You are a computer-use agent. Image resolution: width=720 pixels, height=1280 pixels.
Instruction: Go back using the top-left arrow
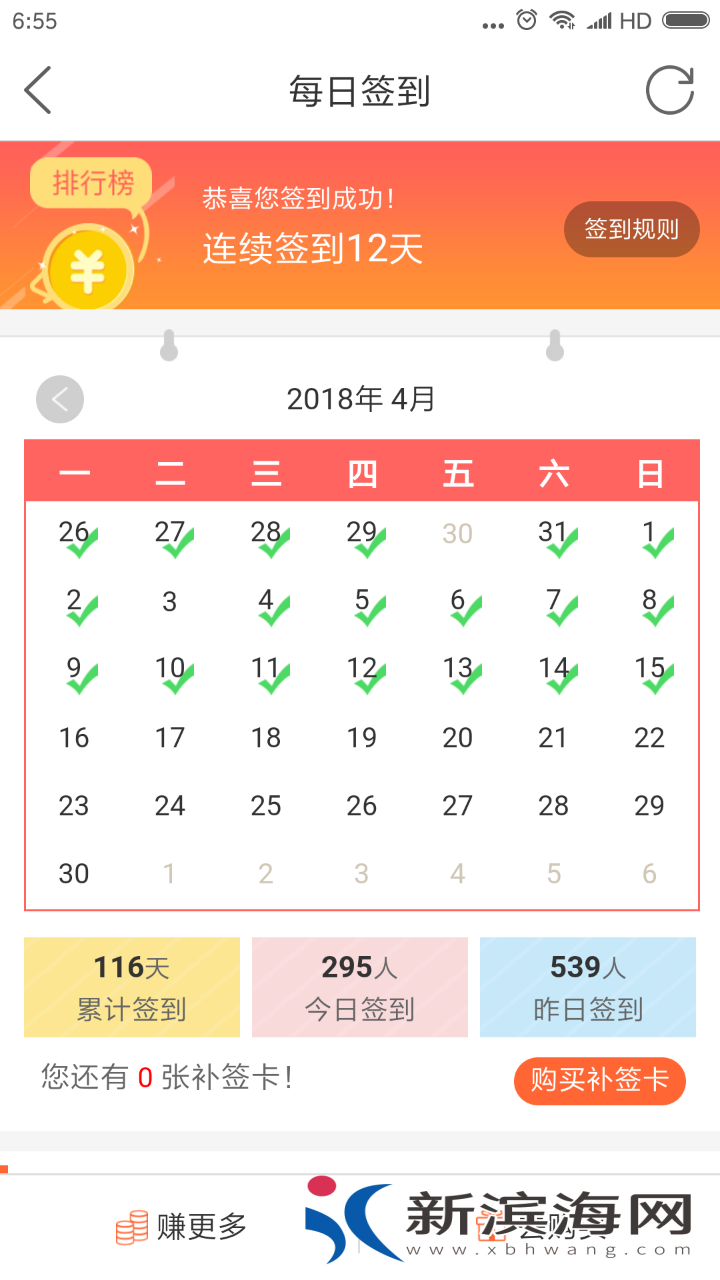(38, 91)
